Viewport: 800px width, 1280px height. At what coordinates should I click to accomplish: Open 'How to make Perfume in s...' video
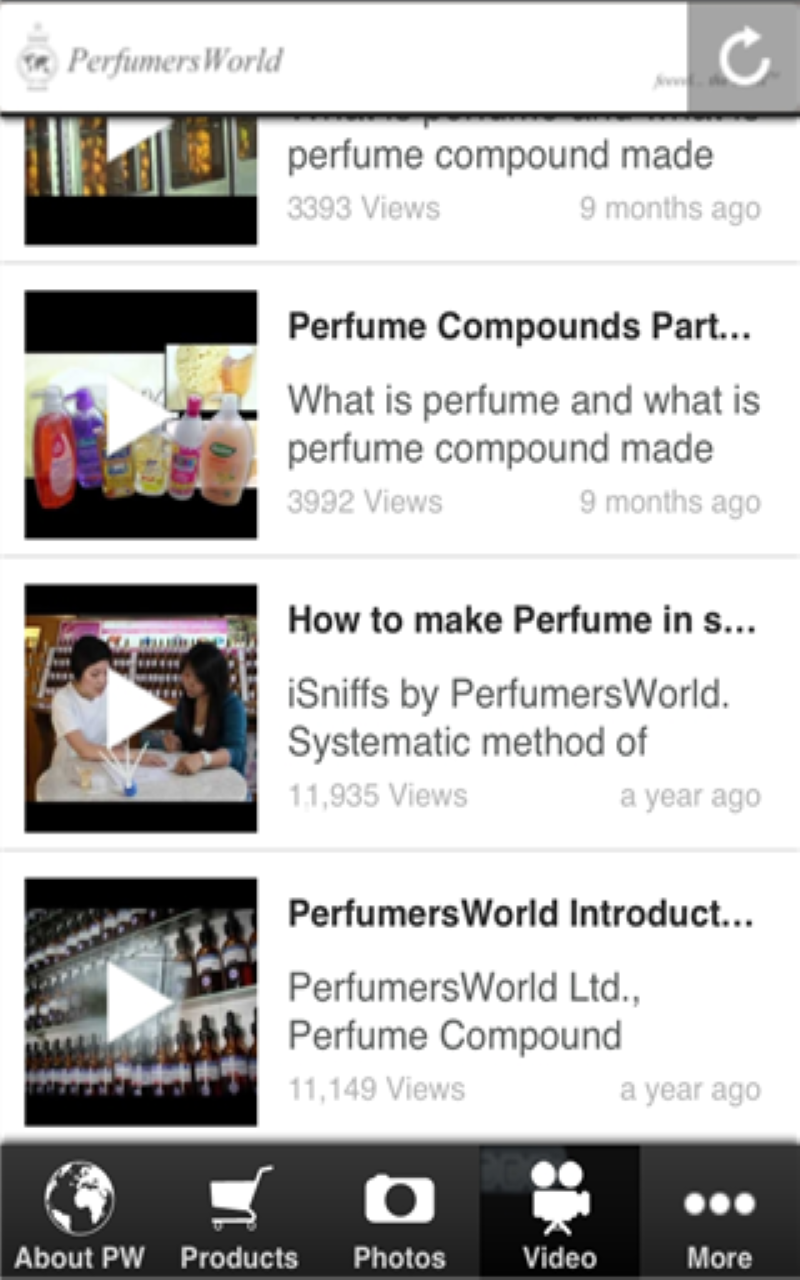(x=520, y=620)
